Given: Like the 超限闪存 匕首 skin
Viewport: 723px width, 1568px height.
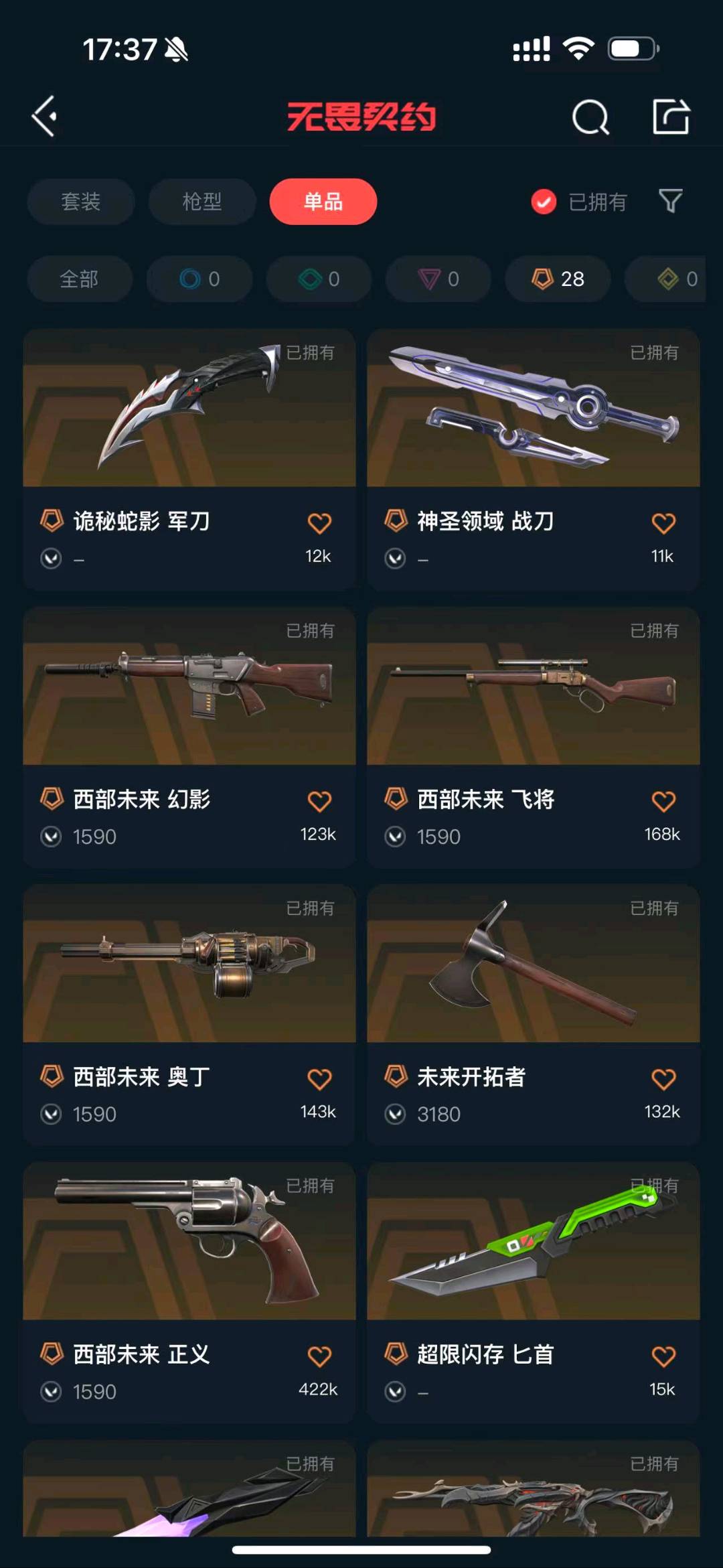Looking at the screenshot, I should (x=663, y=1356).
